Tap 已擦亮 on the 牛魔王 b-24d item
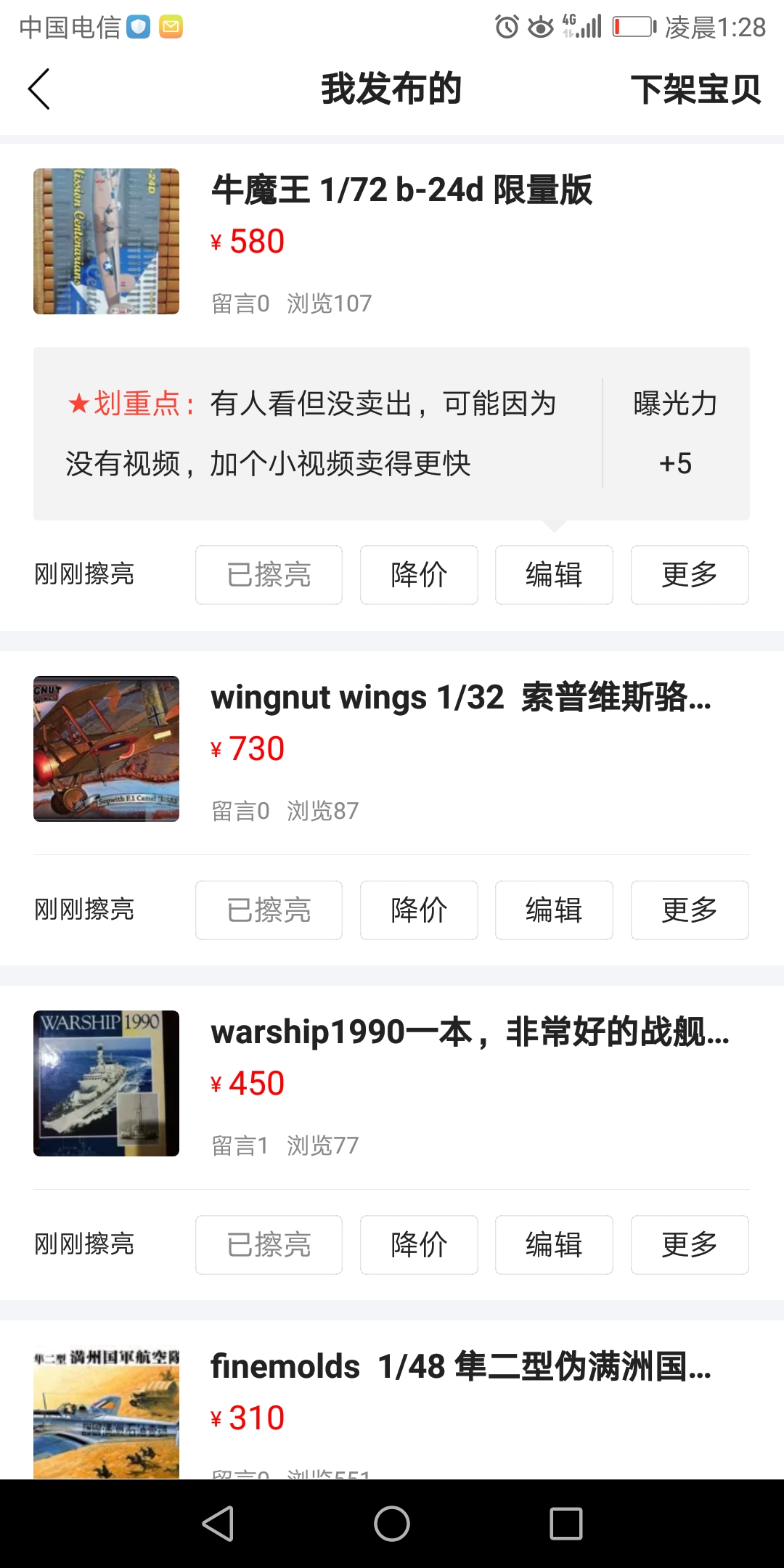This screenshot has width=784, height=1568. coord(269,575)
